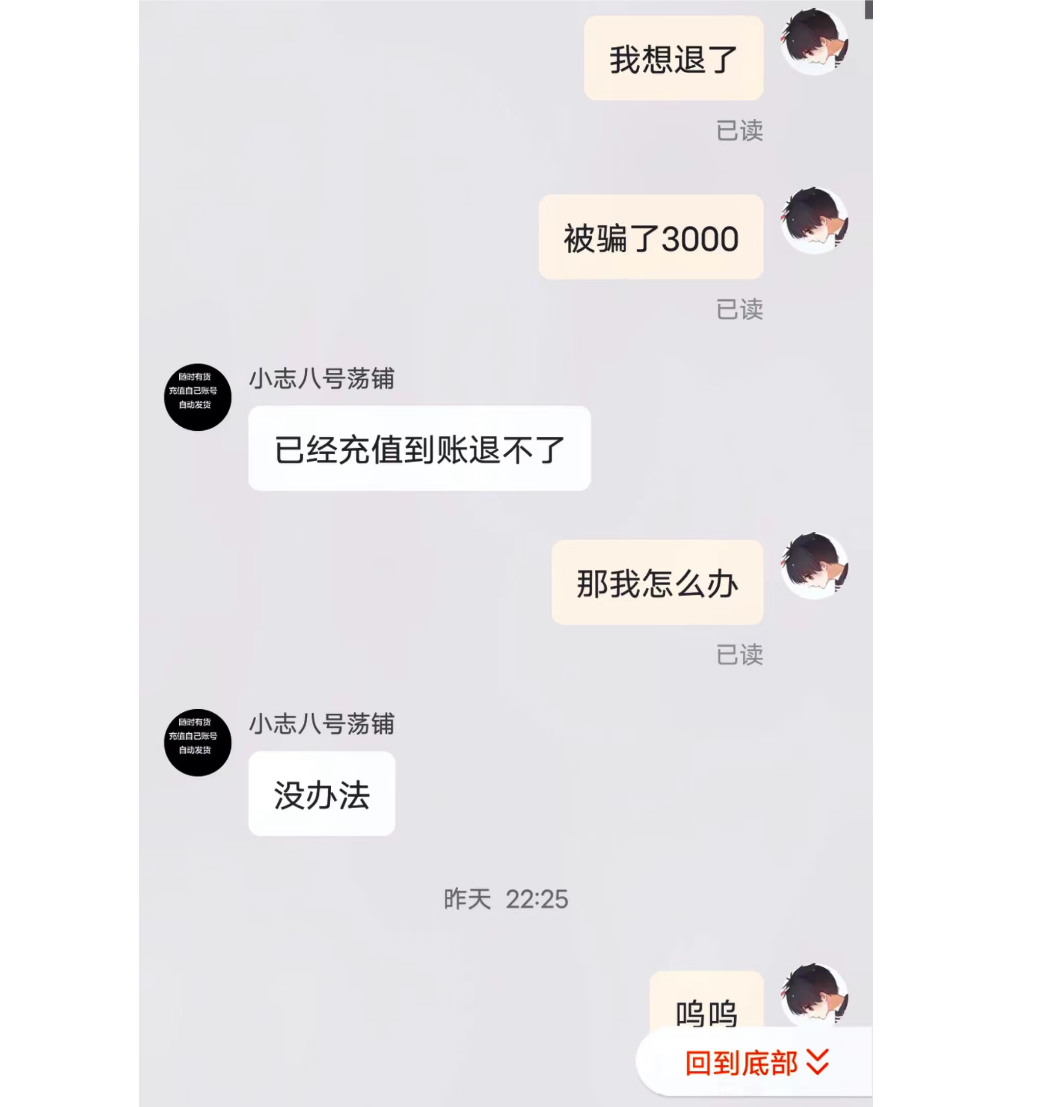Screen dimensions: 1045x1107
Task: Open 小志八号荡铺 avatar beside 已经充值到账退不了
Action: click(x=198, y=397)
